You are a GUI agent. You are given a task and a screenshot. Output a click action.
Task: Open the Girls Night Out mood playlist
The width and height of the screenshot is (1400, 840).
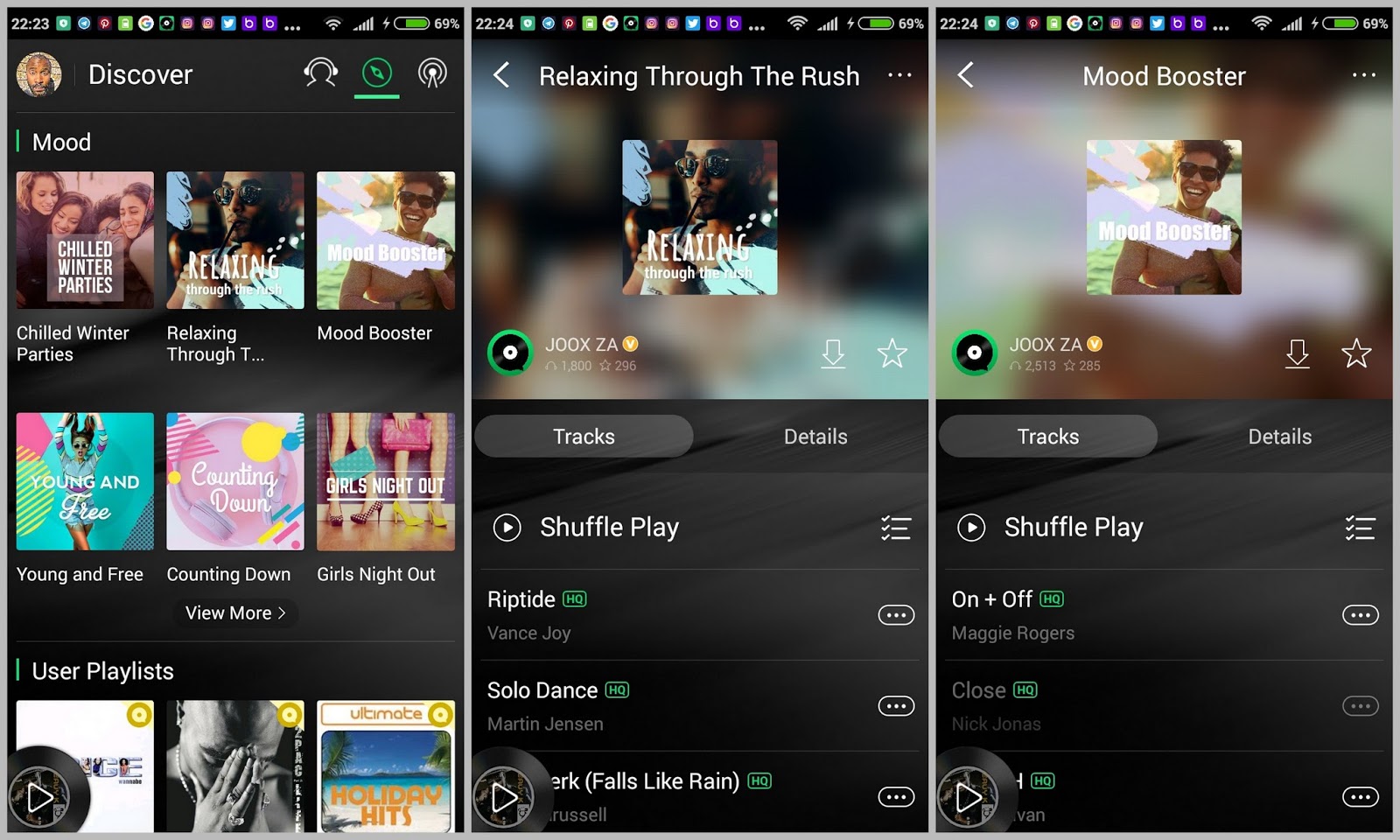click(385, 481)
